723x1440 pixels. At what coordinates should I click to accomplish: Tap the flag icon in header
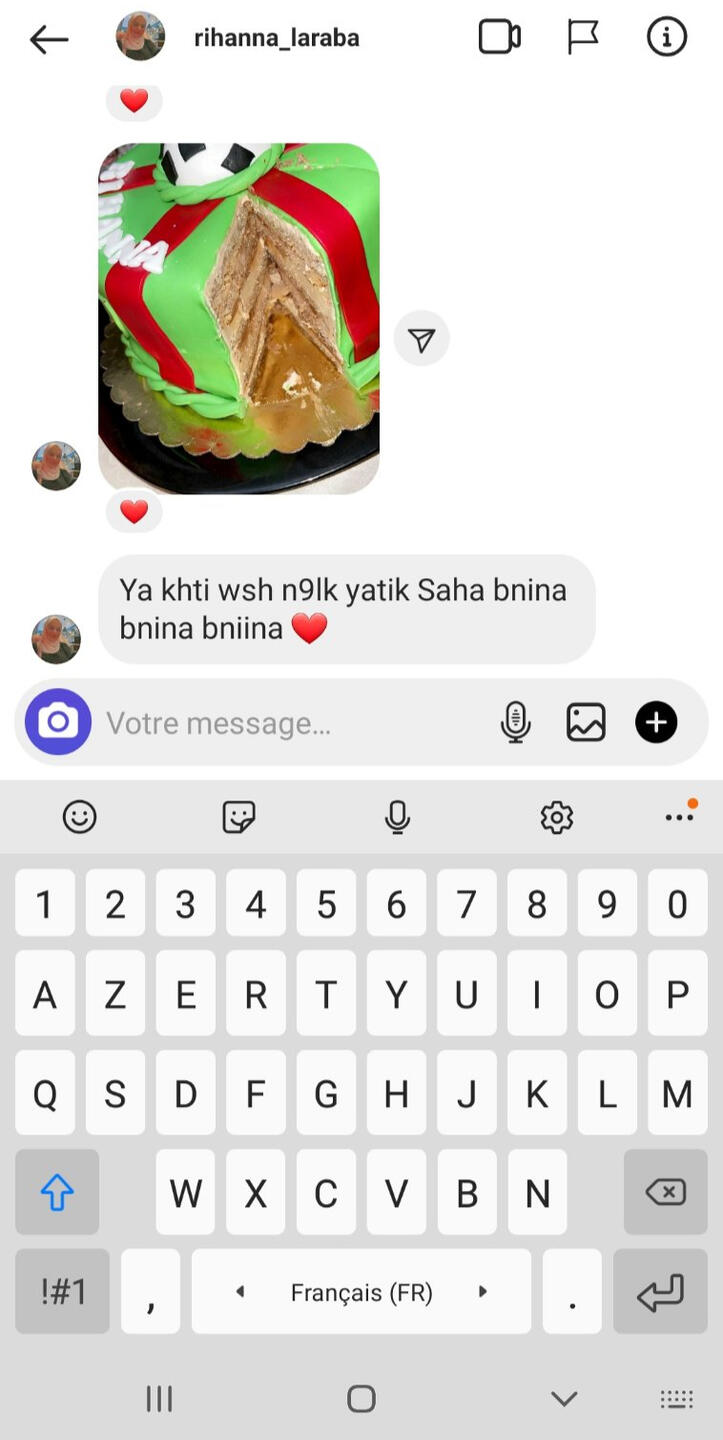(x=583, y=38)
